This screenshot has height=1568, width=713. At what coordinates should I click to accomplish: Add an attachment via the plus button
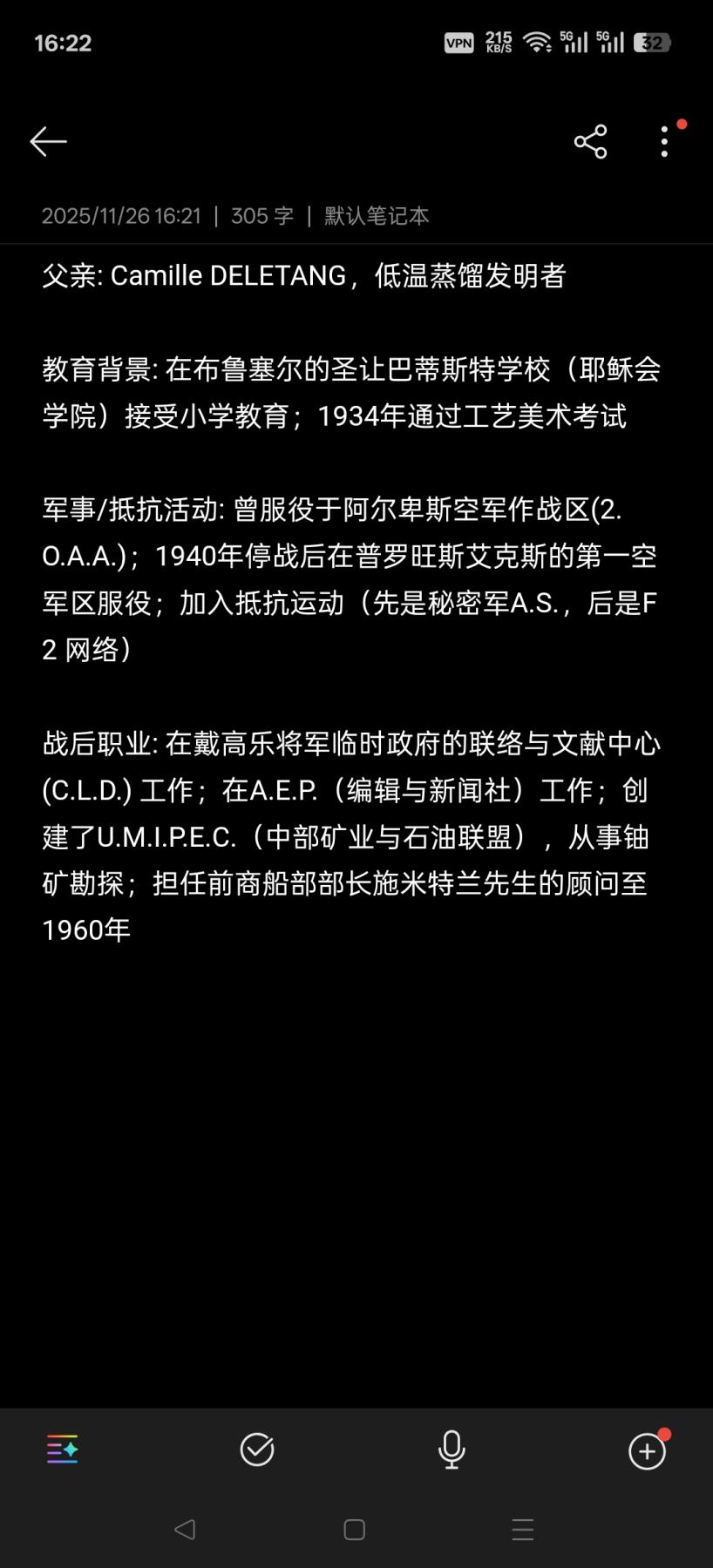pyautogui.click(x=647, y=1451)
